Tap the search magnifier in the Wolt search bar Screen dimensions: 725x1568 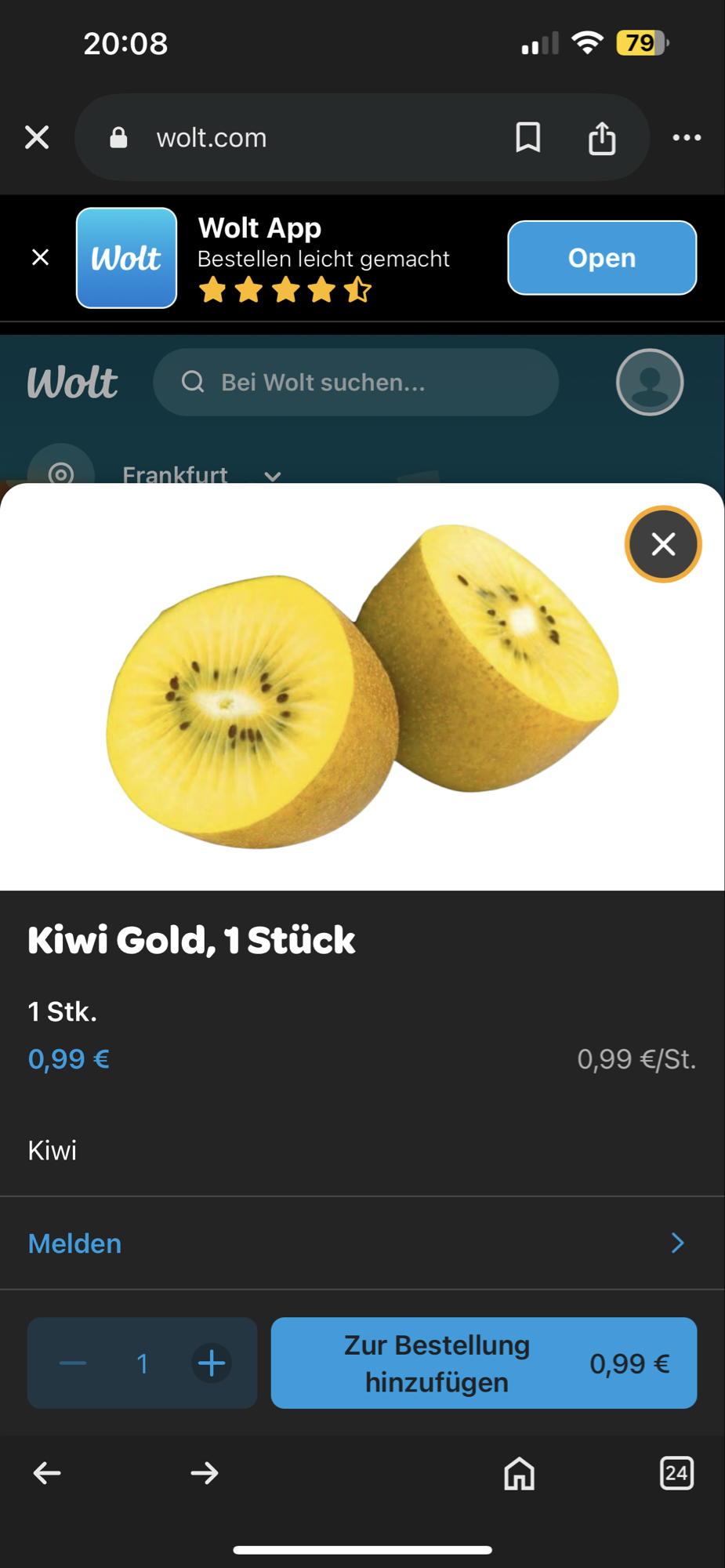[x=193, y=382]
